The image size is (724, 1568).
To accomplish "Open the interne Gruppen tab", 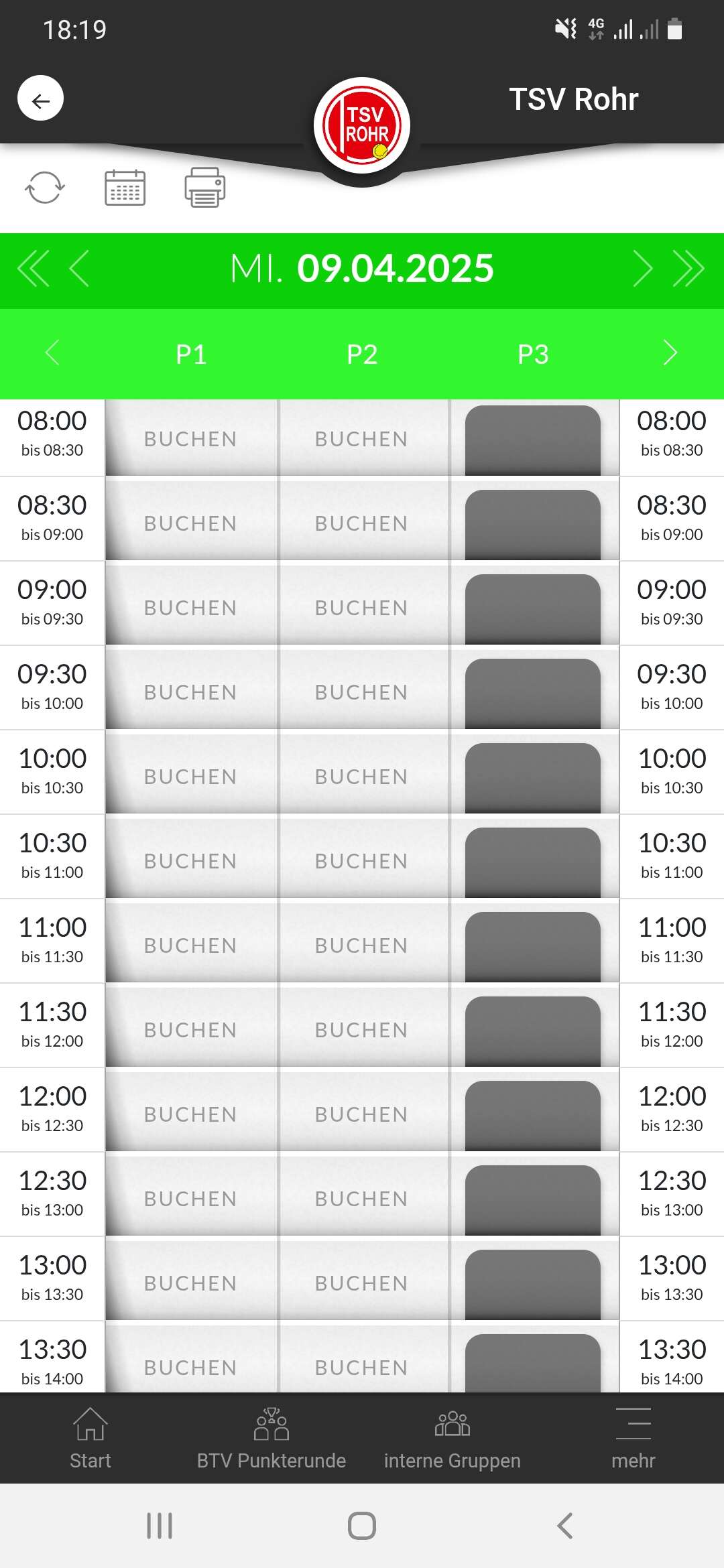I will pos(452,1438).
